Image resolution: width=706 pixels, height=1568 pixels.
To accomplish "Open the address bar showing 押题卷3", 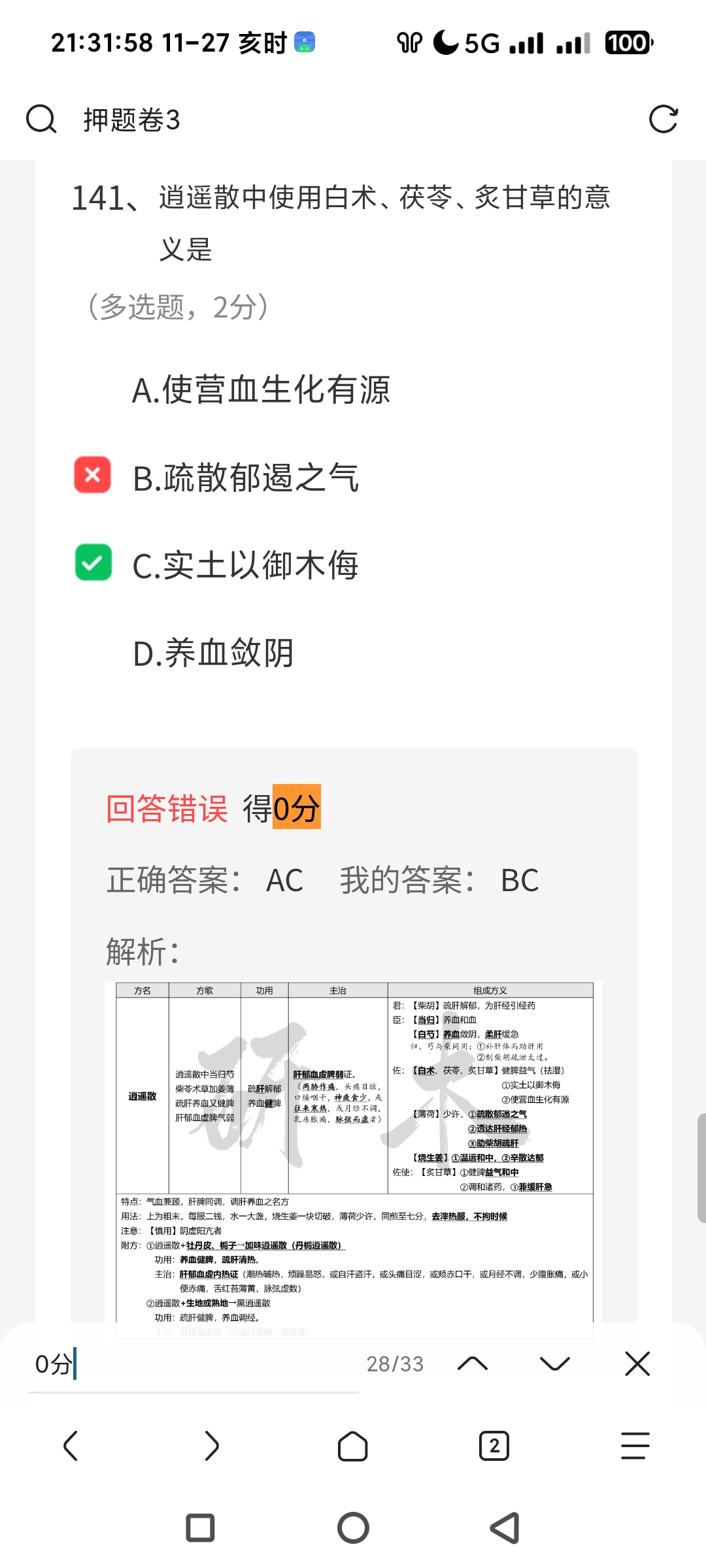I will [327, 120].
